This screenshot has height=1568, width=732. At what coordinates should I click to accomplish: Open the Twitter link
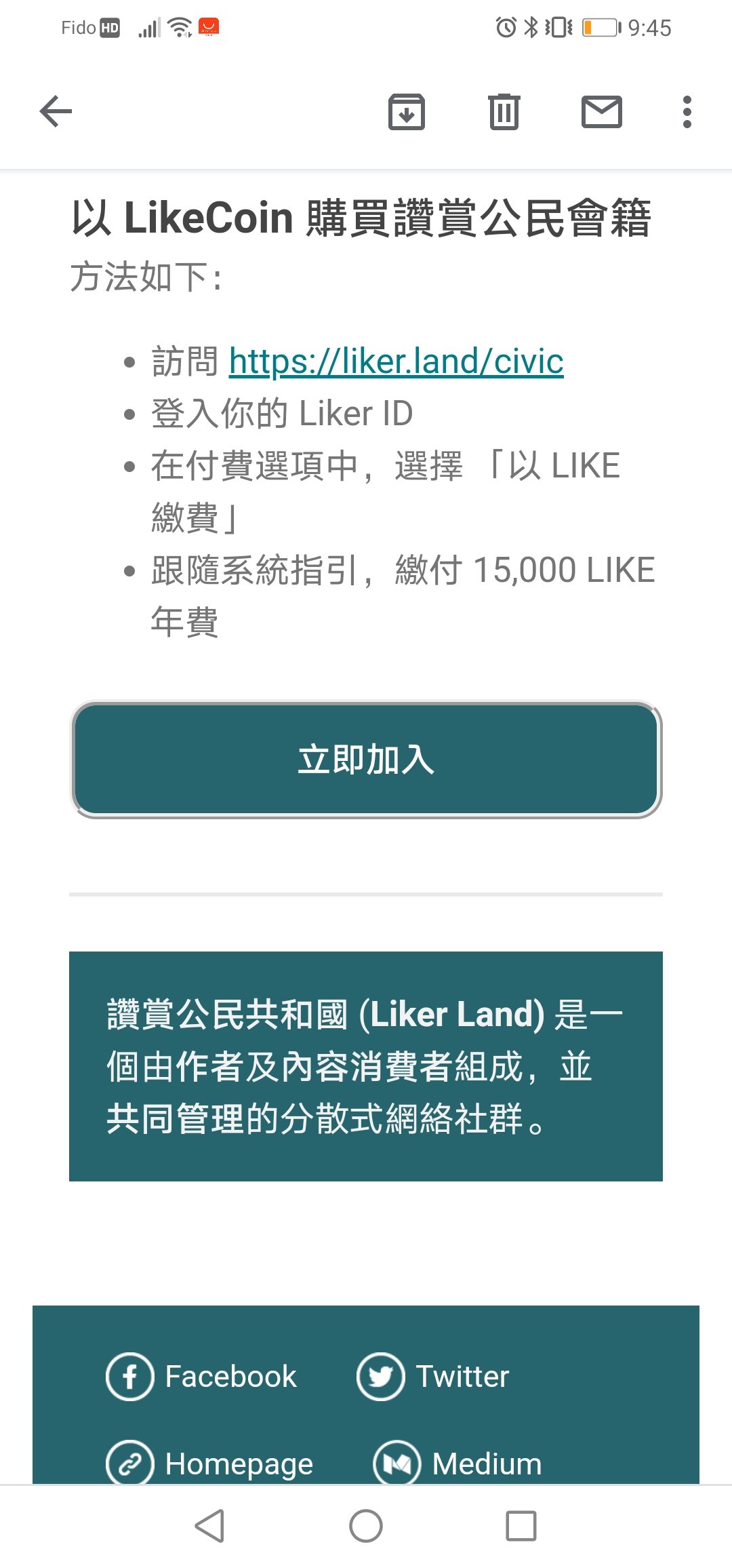pos(433,1376)
